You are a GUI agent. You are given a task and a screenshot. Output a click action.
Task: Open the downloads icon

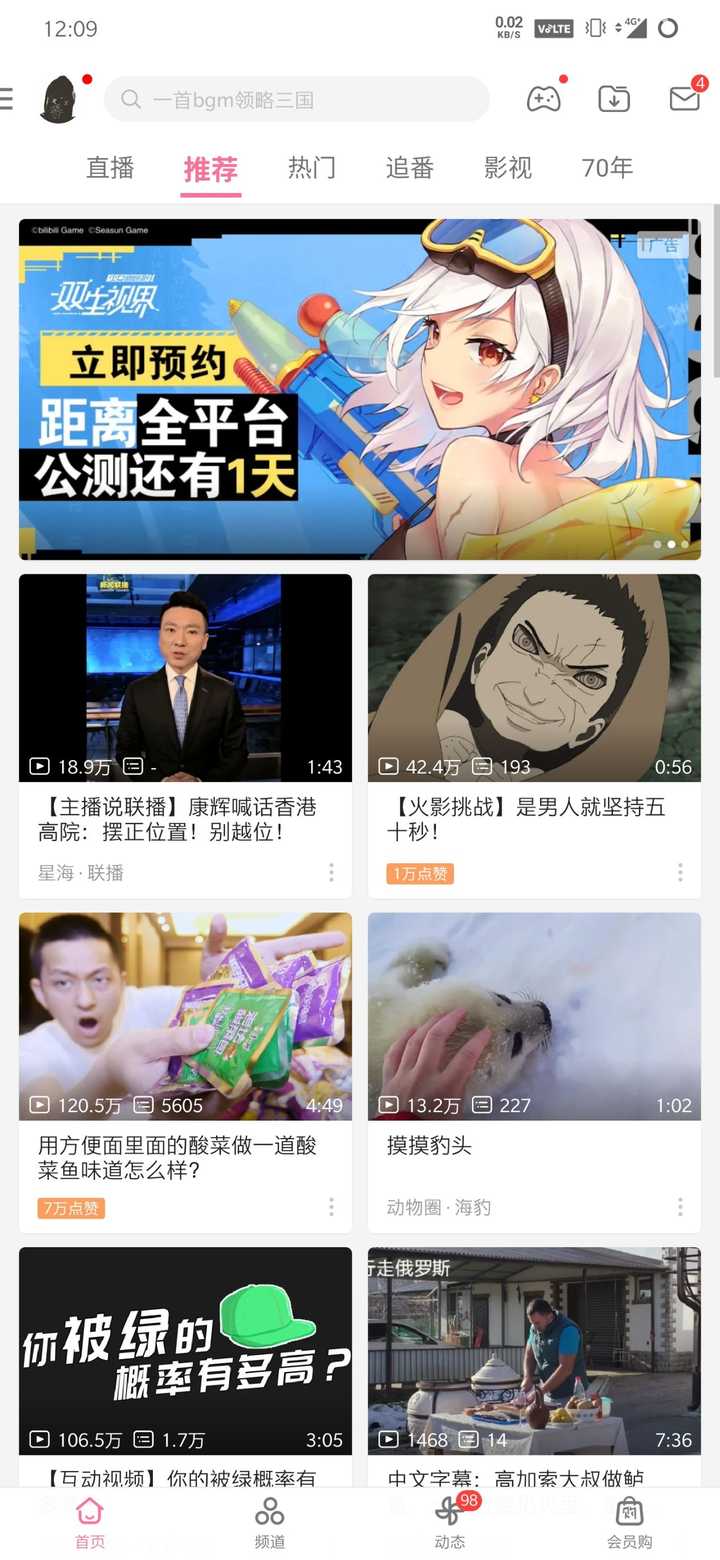coord(614,99)
